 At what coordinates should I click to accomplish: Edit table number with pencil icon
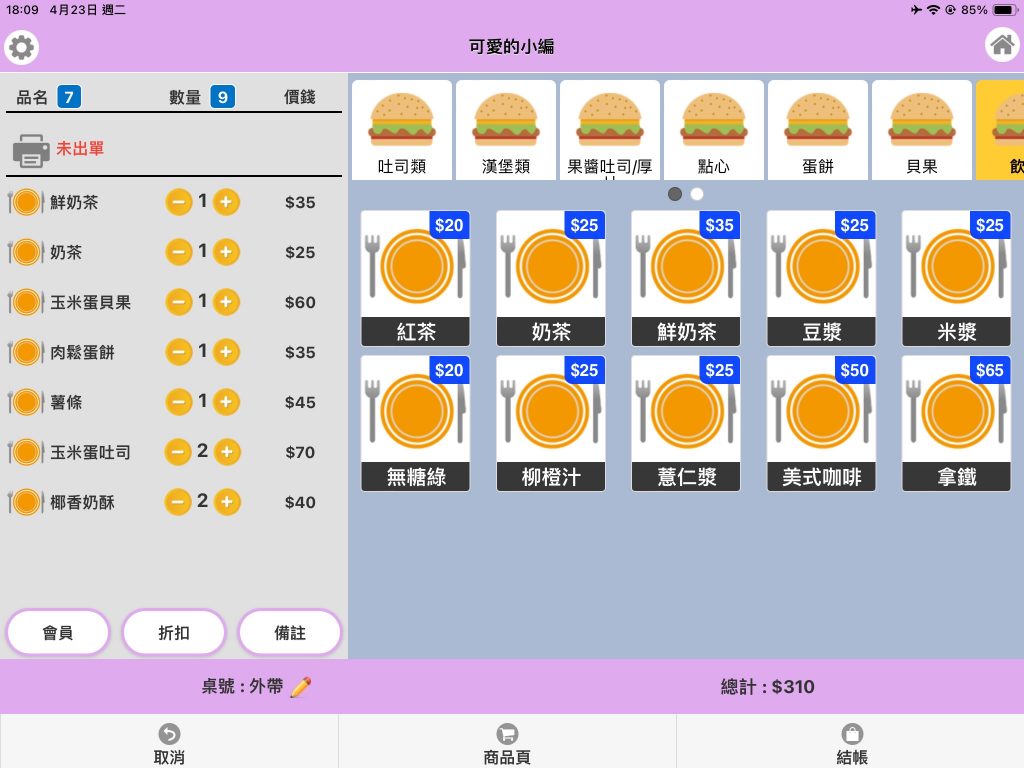(x=301, y=687)
